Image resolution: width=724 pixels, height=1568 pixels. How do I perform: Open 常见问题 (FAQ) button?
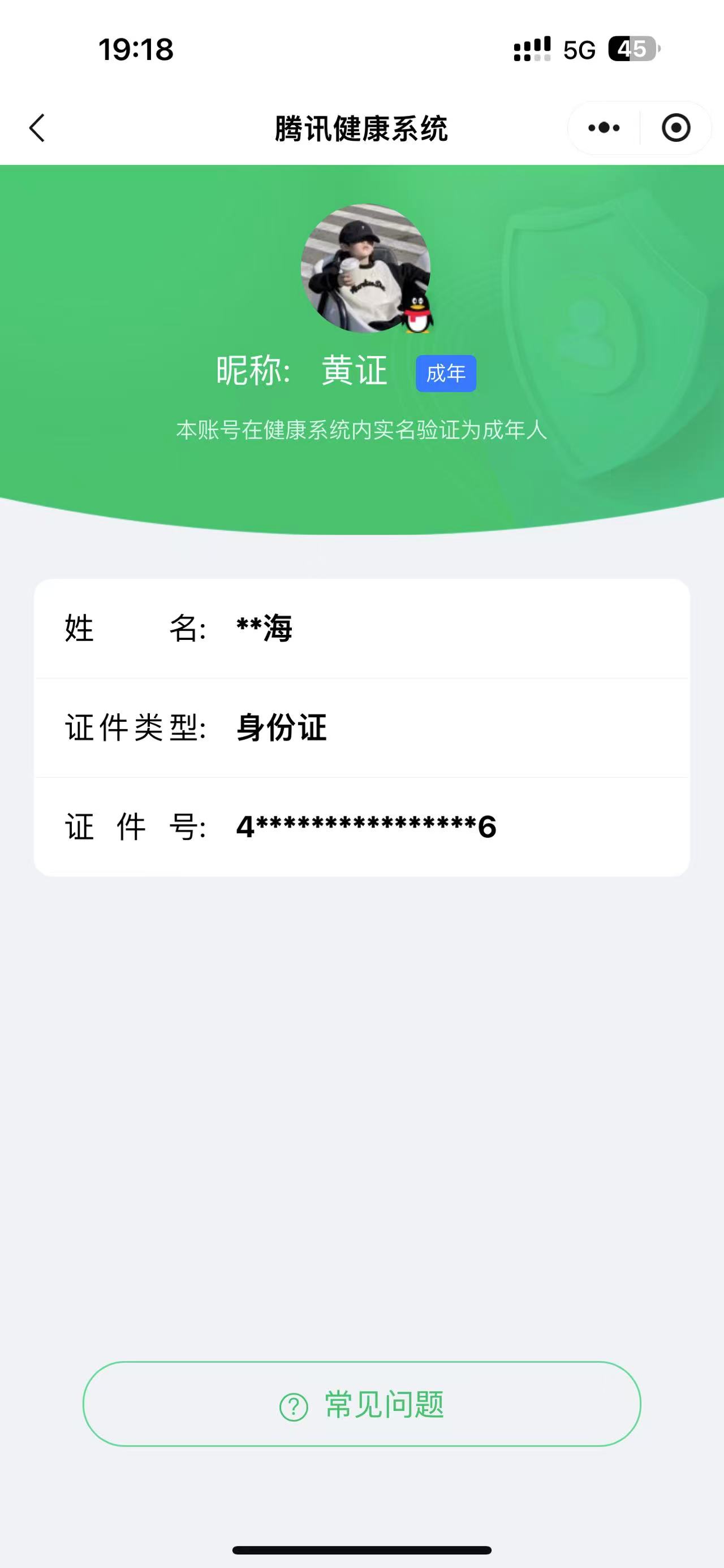click(x=361, y=1404)
